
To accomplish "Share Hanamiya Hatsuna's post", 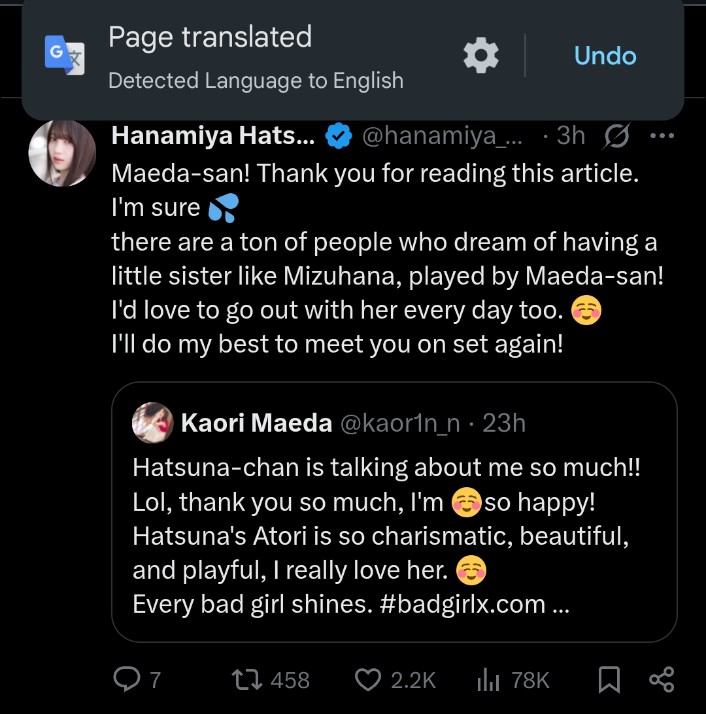I will 661,680.
